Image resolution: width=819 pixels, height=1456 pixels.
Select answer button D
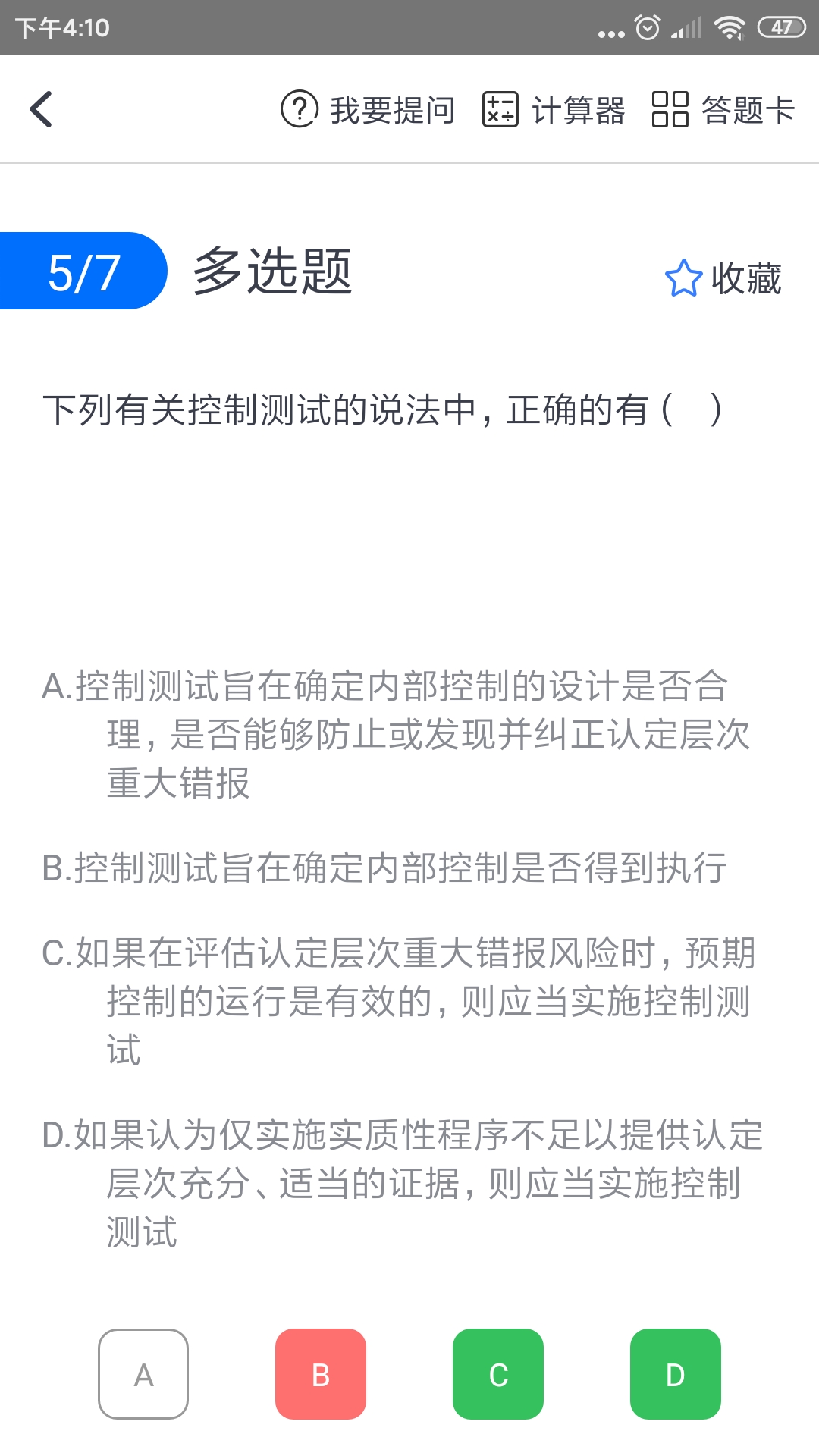[x=676, y=1373]
